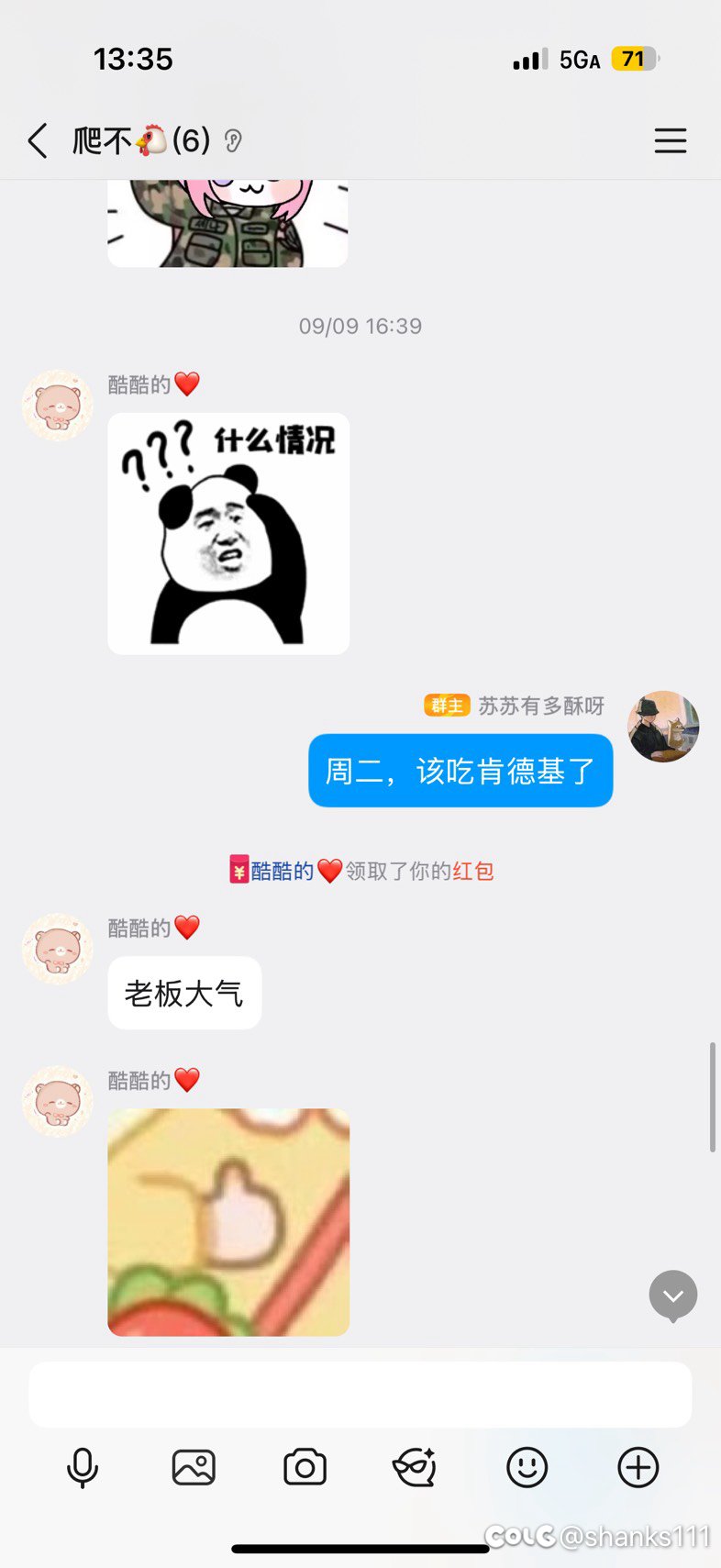Open the panda 什么情况 sticker
The width and height of the screenshot is (721, 1568).
[228, 533]
